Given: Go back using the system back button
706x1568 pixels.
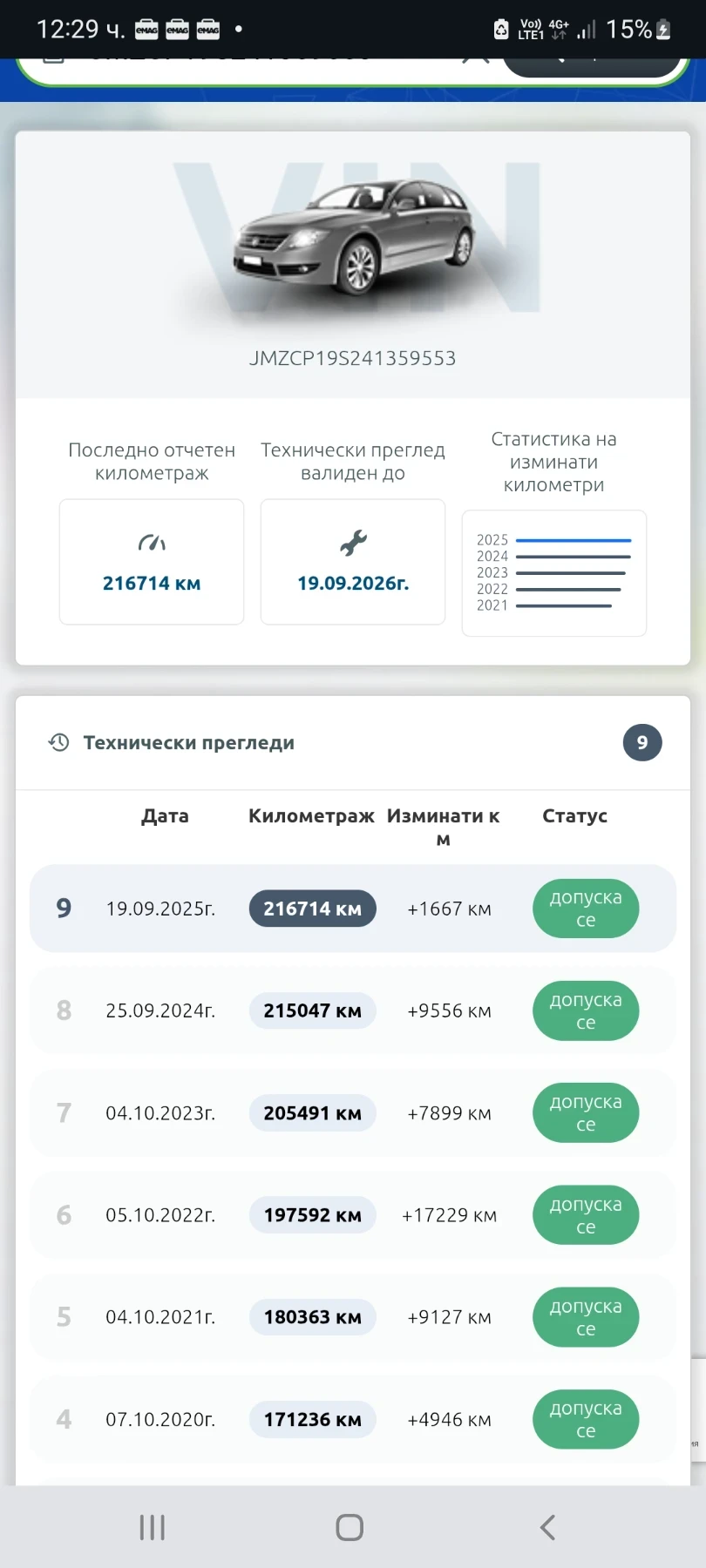Looking at the screenshot, I should coord(547,1527).
